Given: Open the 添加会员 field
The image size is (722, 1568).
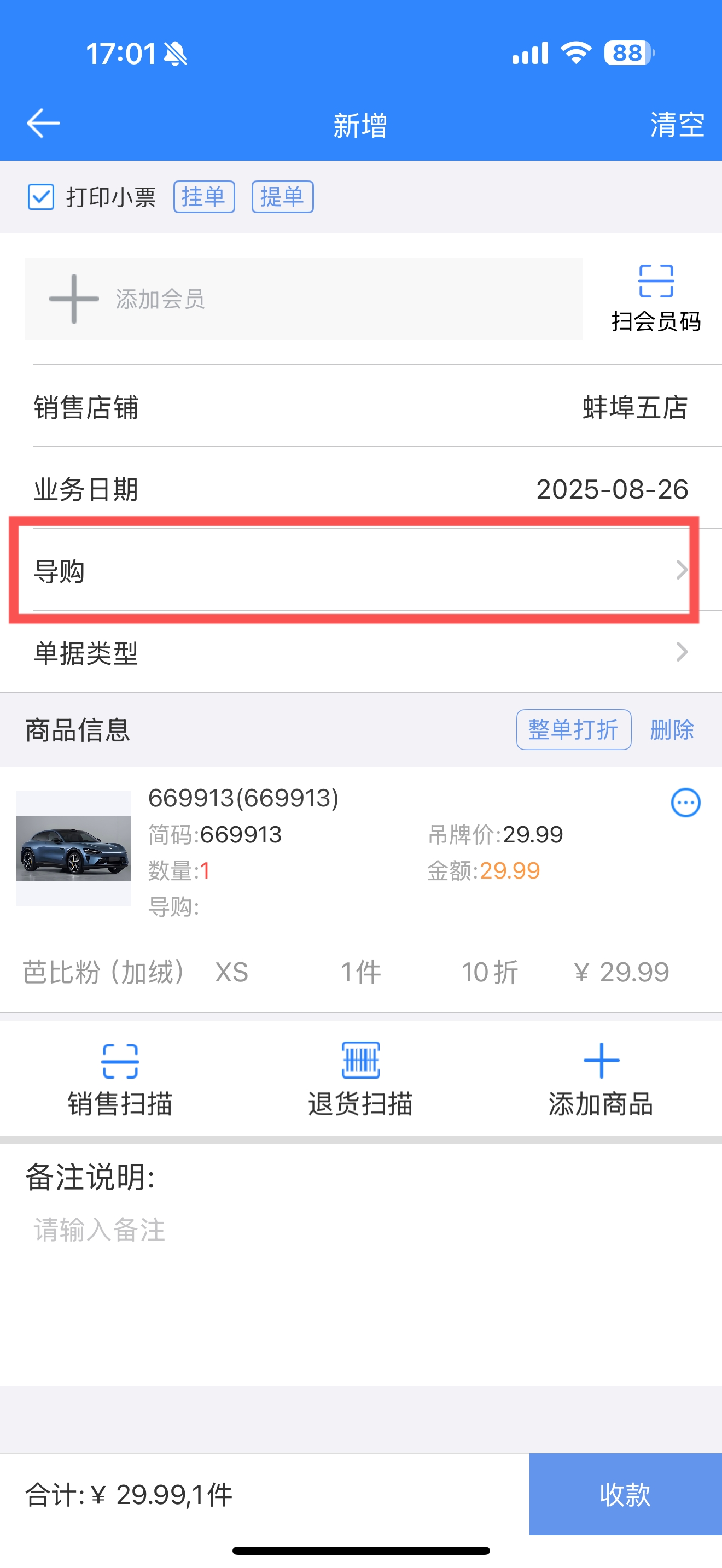Looking at the screenshot, I should (303, 299).
